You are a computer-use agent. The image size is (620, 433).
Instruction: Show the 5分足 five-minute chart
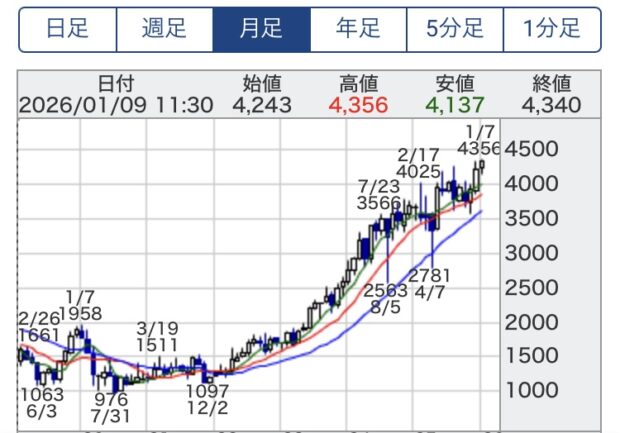(455, 29)
